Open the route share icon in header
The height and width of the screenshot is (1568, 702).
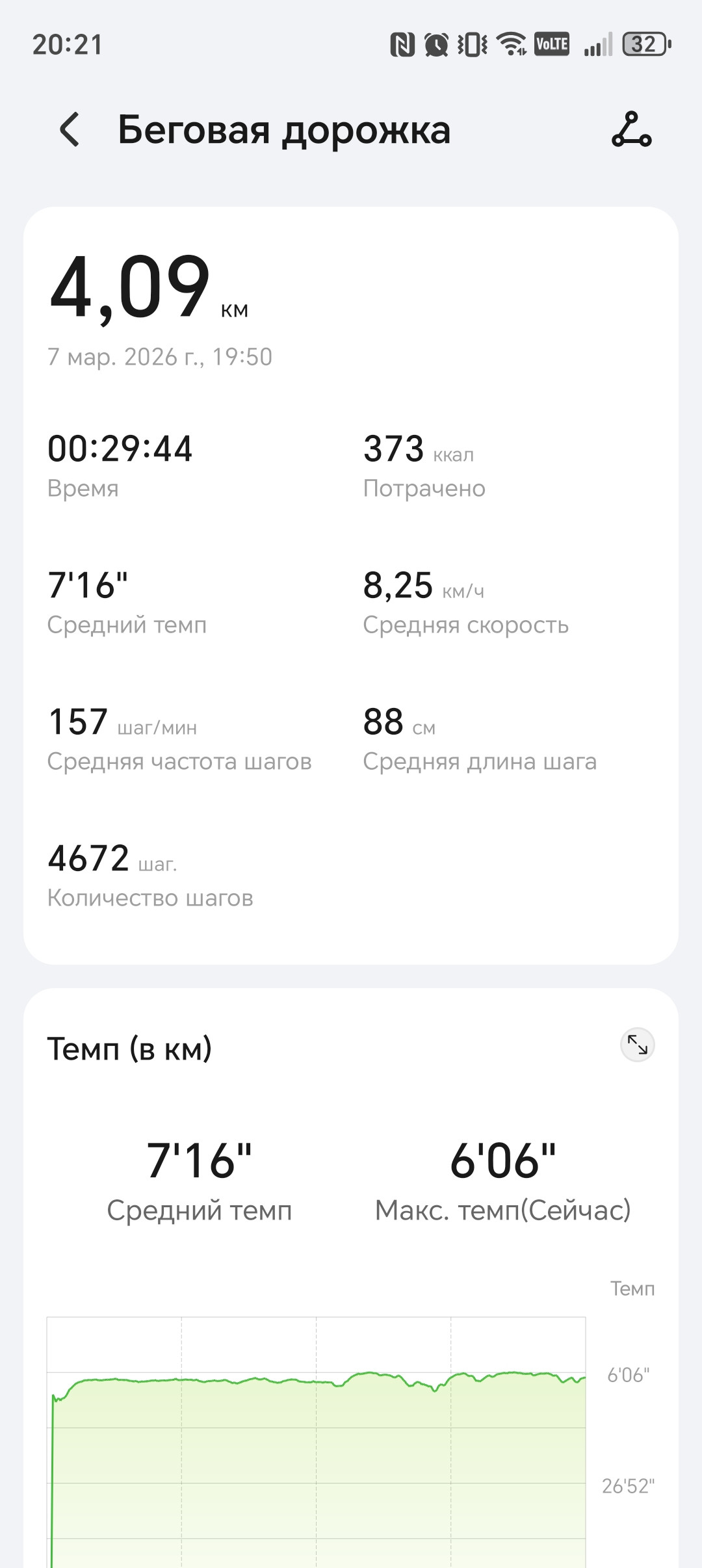point(631,129)
